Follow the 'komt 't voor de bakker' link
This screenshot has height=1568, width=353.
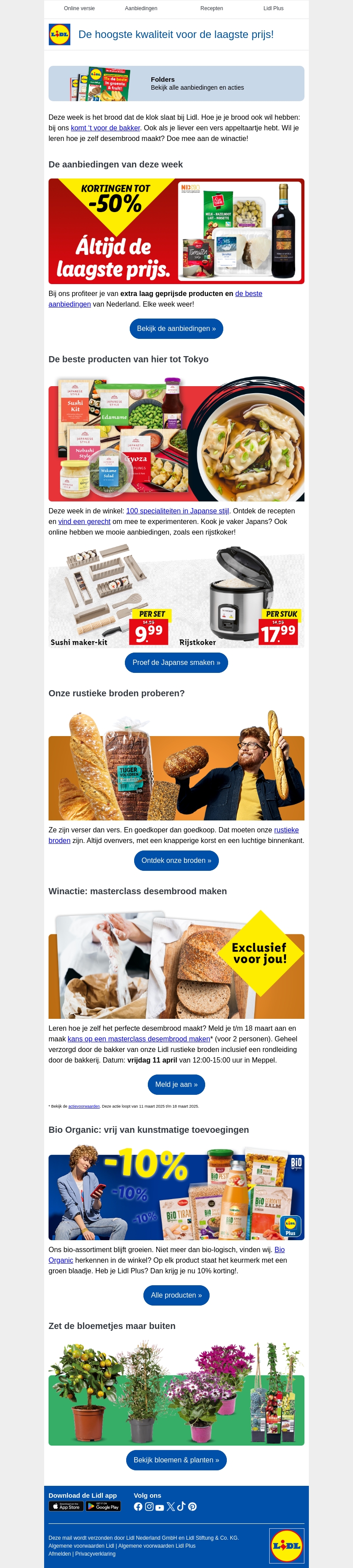[105, 128]
